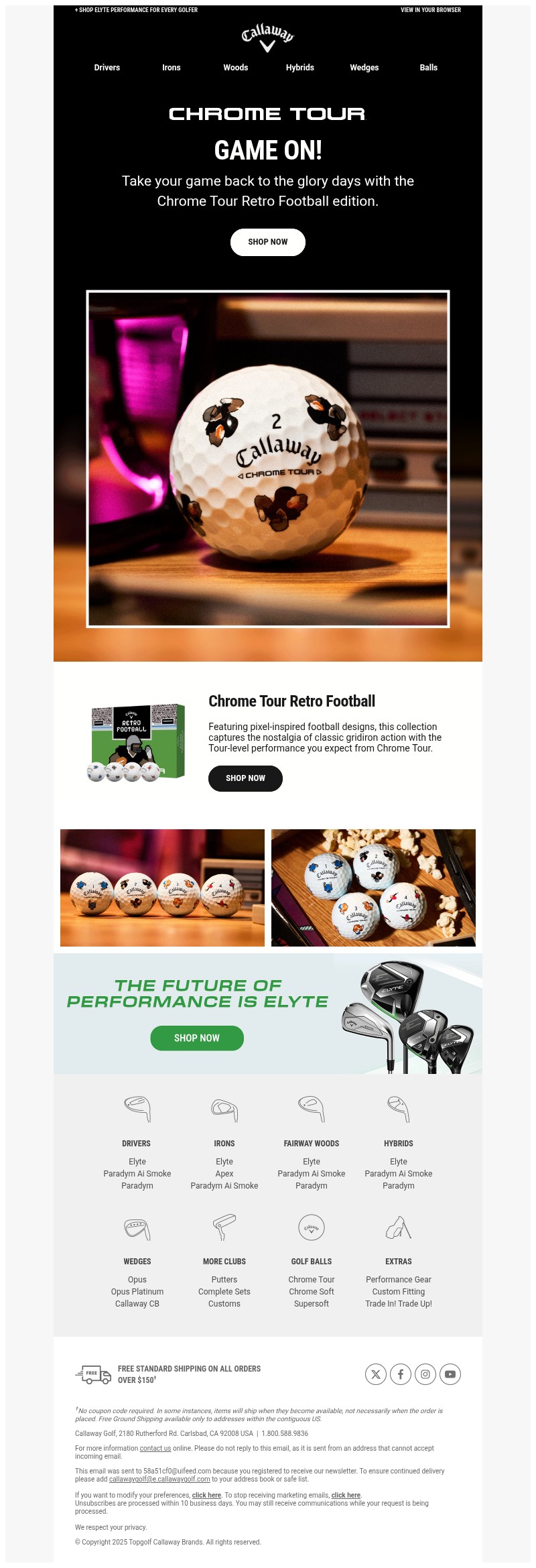This screenshot has height=1568, width=536.
Task: Open the YouTube channel icon
Action: [450, 1374]
